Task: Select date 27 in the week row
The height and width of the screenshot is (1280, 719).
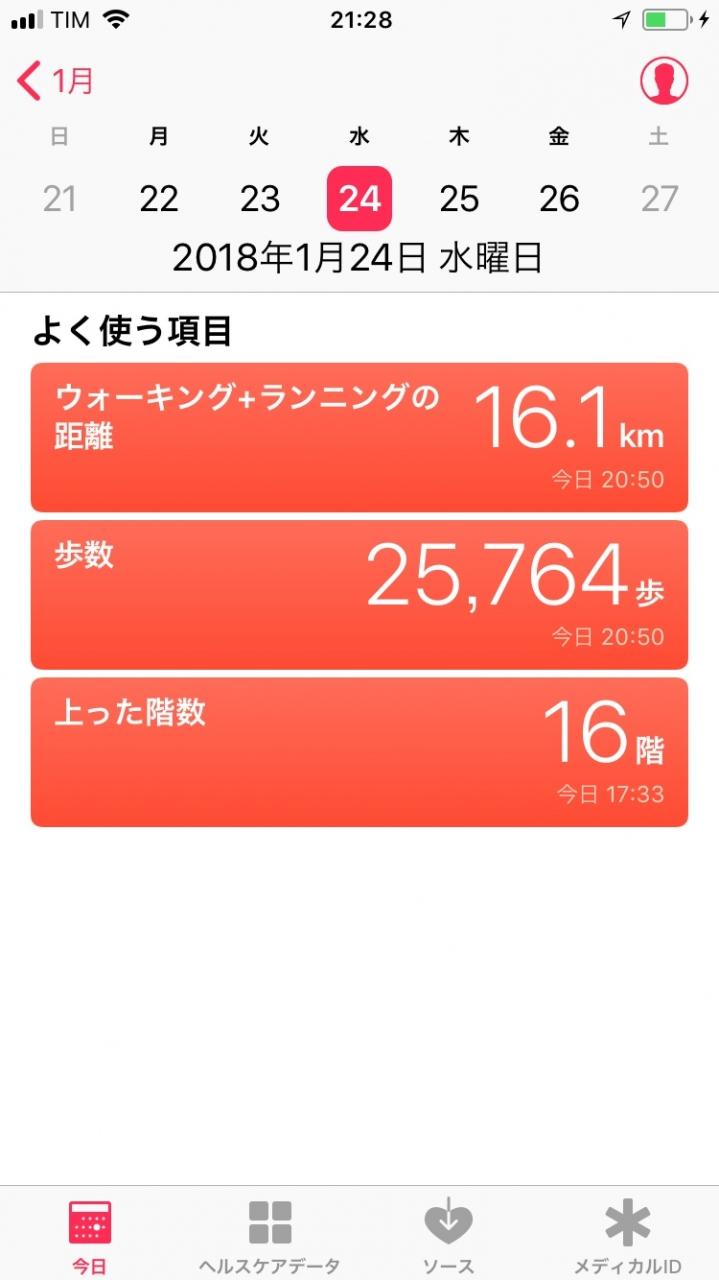Action: (x=659, y=199)
